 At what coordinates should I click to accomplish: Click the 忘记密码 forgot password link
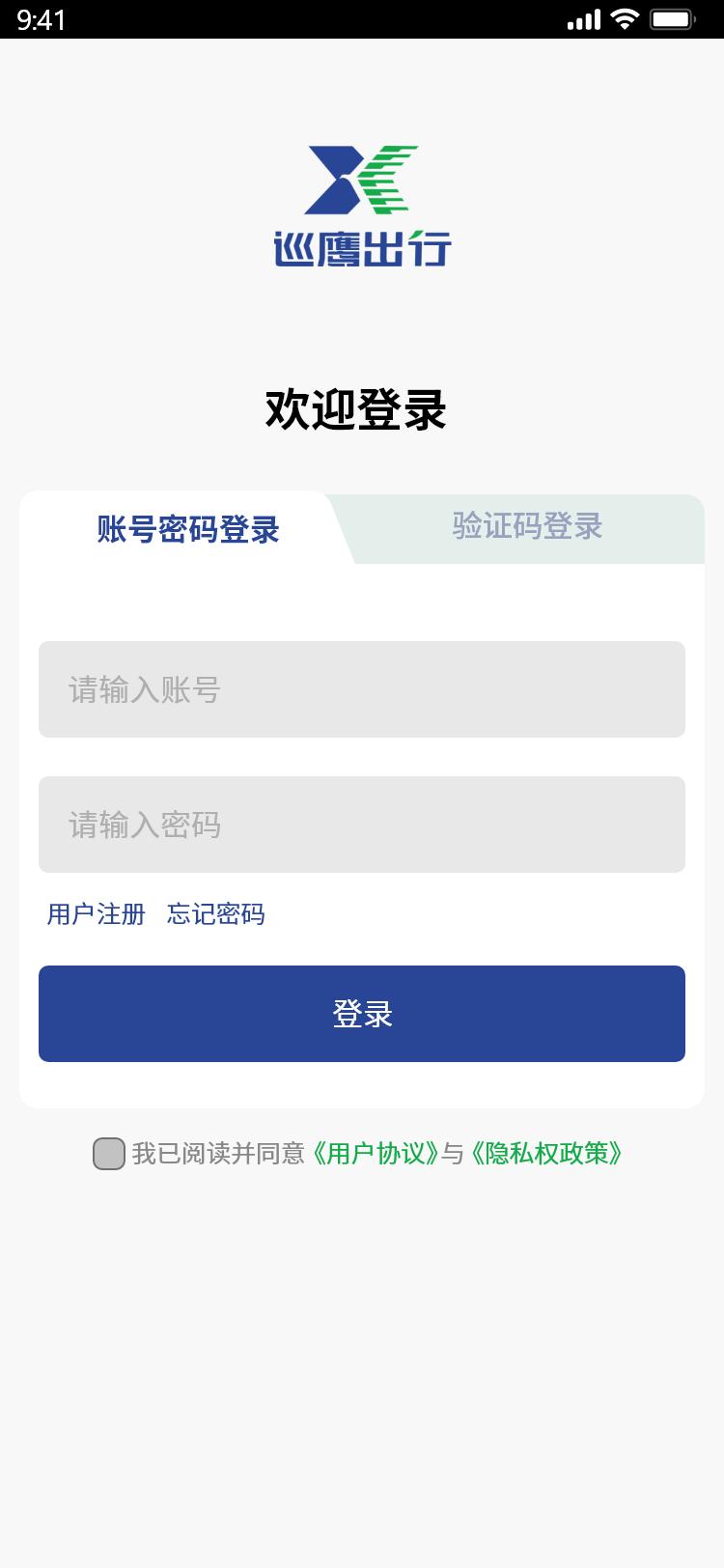pyautogui.click(x=214, y=914)
